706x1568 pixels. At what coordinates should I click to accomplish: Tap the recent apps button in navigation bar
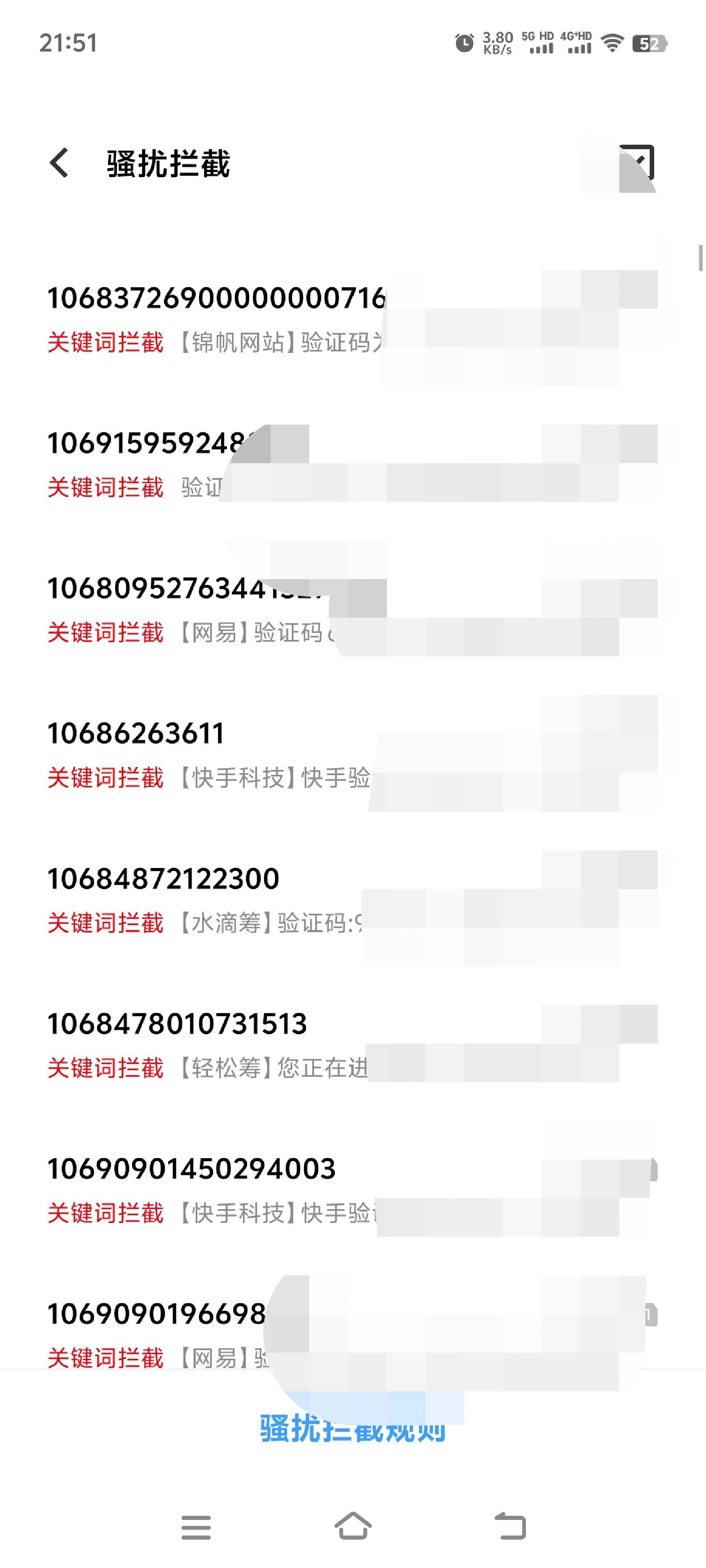(x=196, y=1526)
